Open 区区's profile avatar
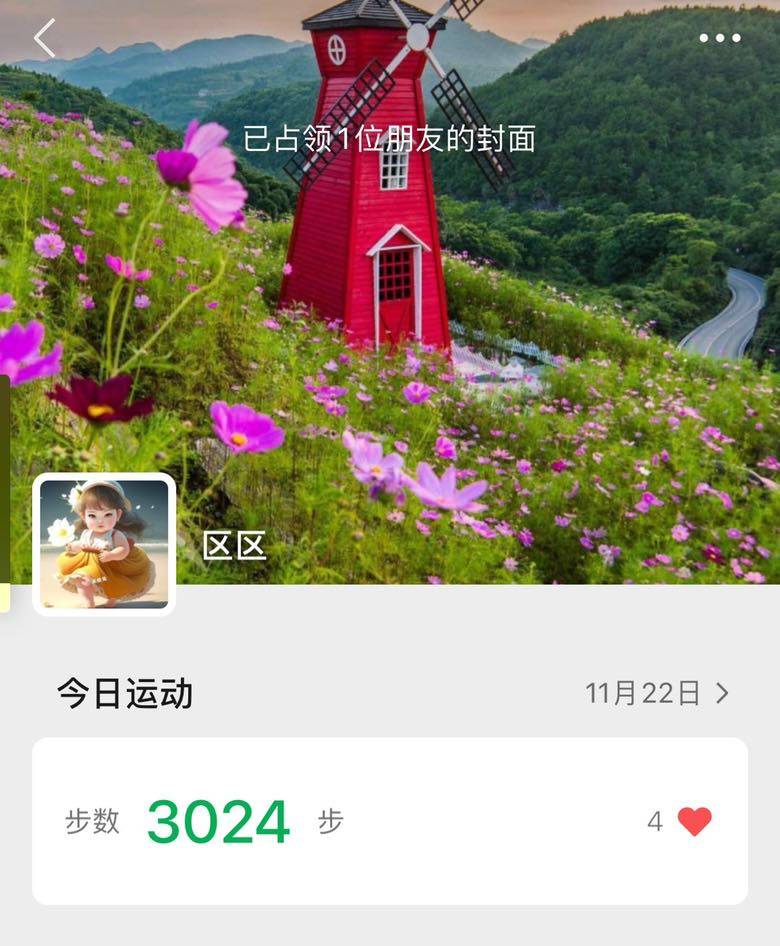This screenshot has height=946, width=780. click(104, 544)
